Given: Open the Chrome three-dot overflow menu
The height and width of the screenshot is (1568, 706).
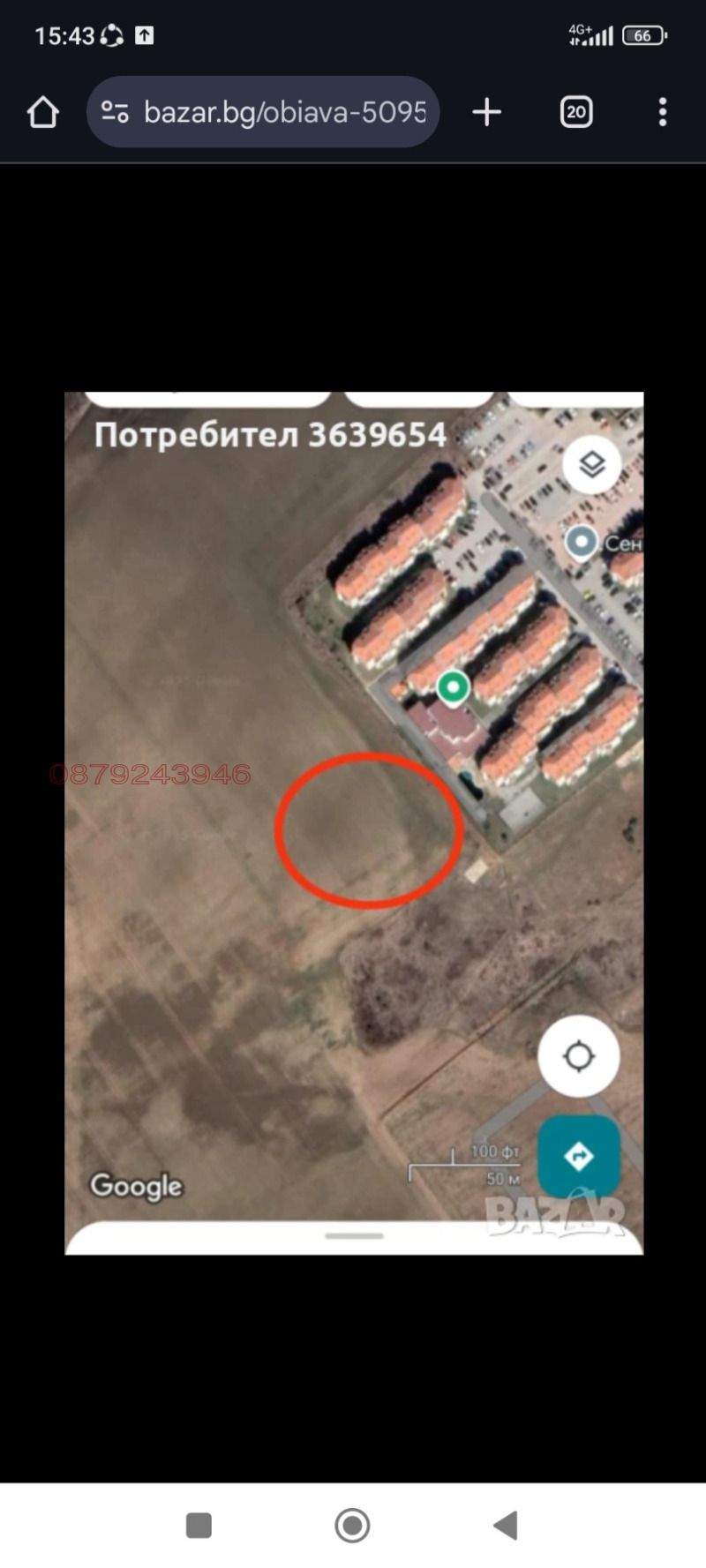Looking at the screenshot, I should (663, 112).
